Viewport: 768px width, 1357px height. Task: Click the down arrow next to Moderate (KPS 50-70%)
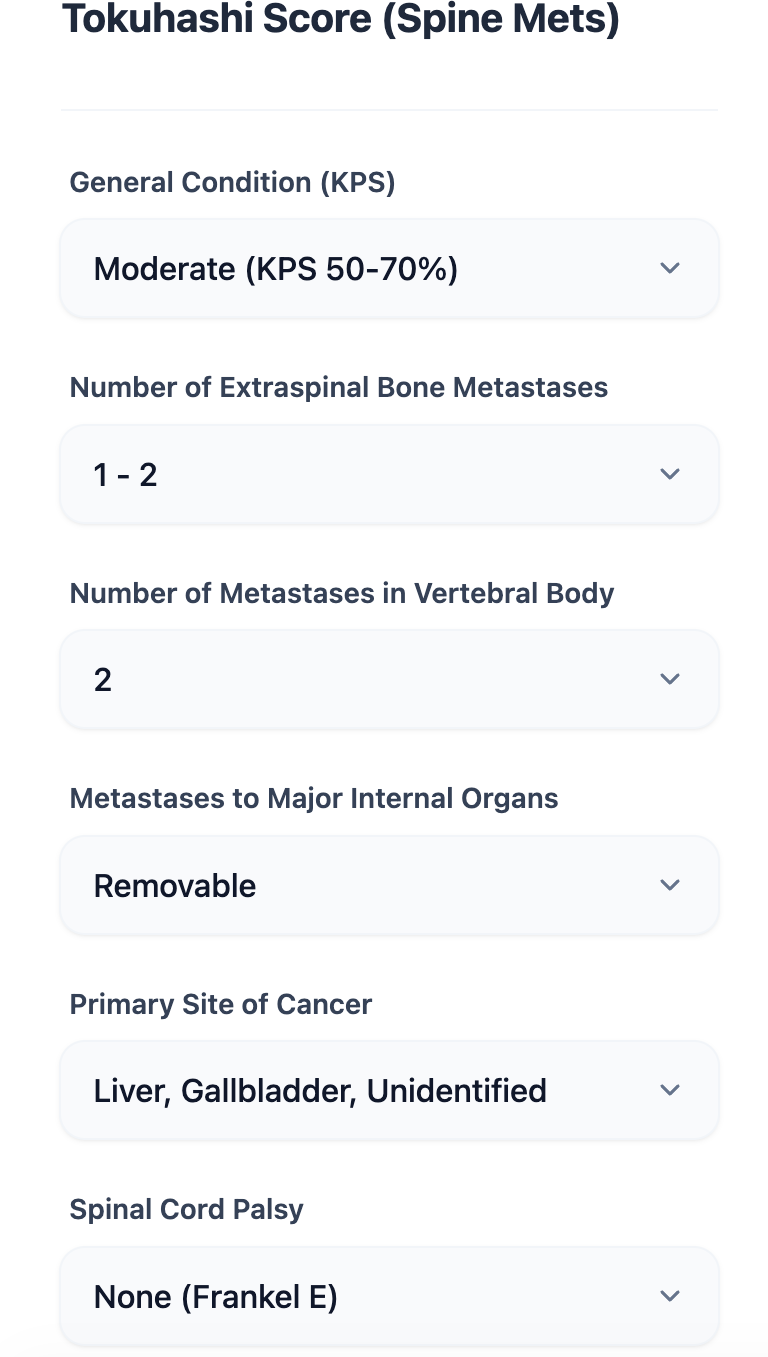click(669, 268)
